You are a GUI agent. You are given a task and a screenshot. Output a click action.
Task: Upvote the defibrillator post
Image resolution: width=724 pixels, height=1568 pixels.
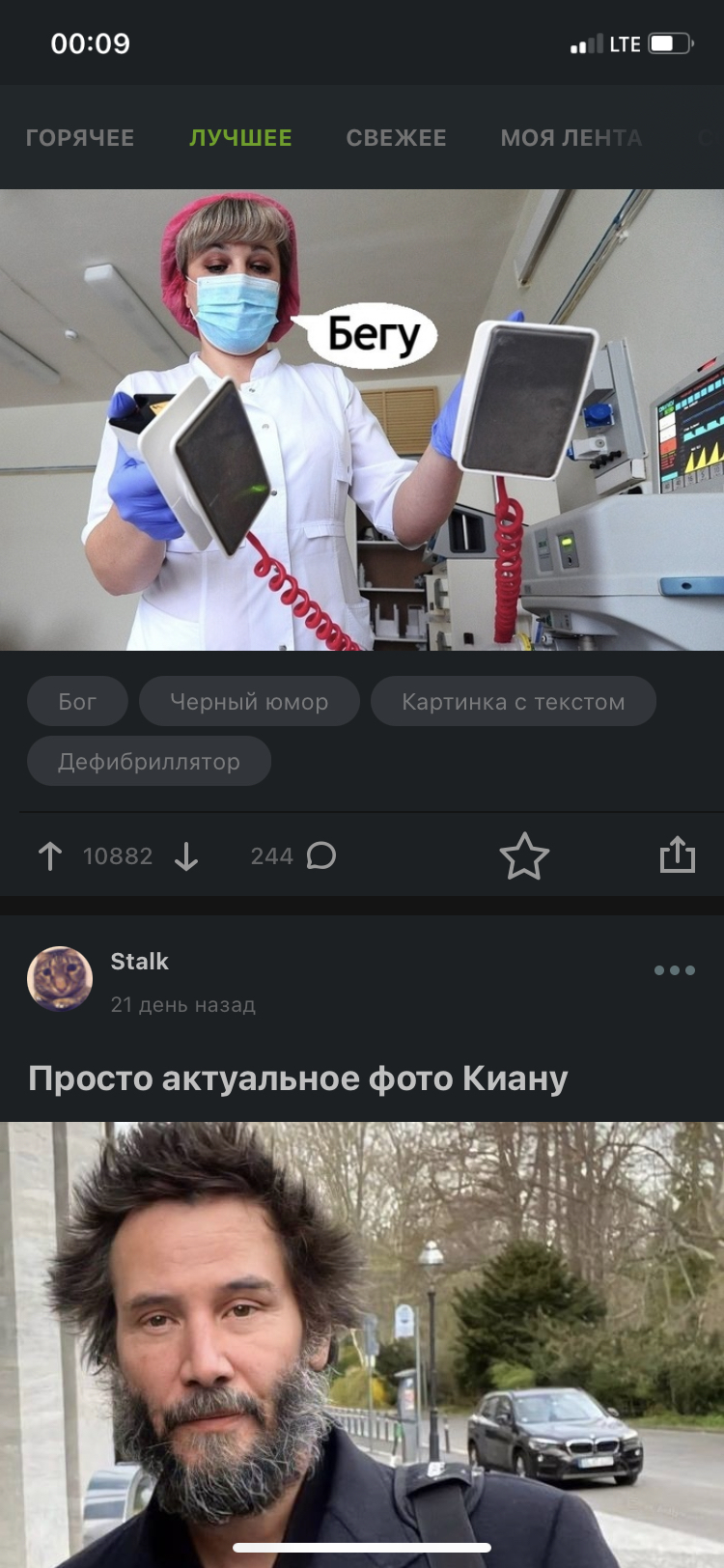tap(50, 856)
